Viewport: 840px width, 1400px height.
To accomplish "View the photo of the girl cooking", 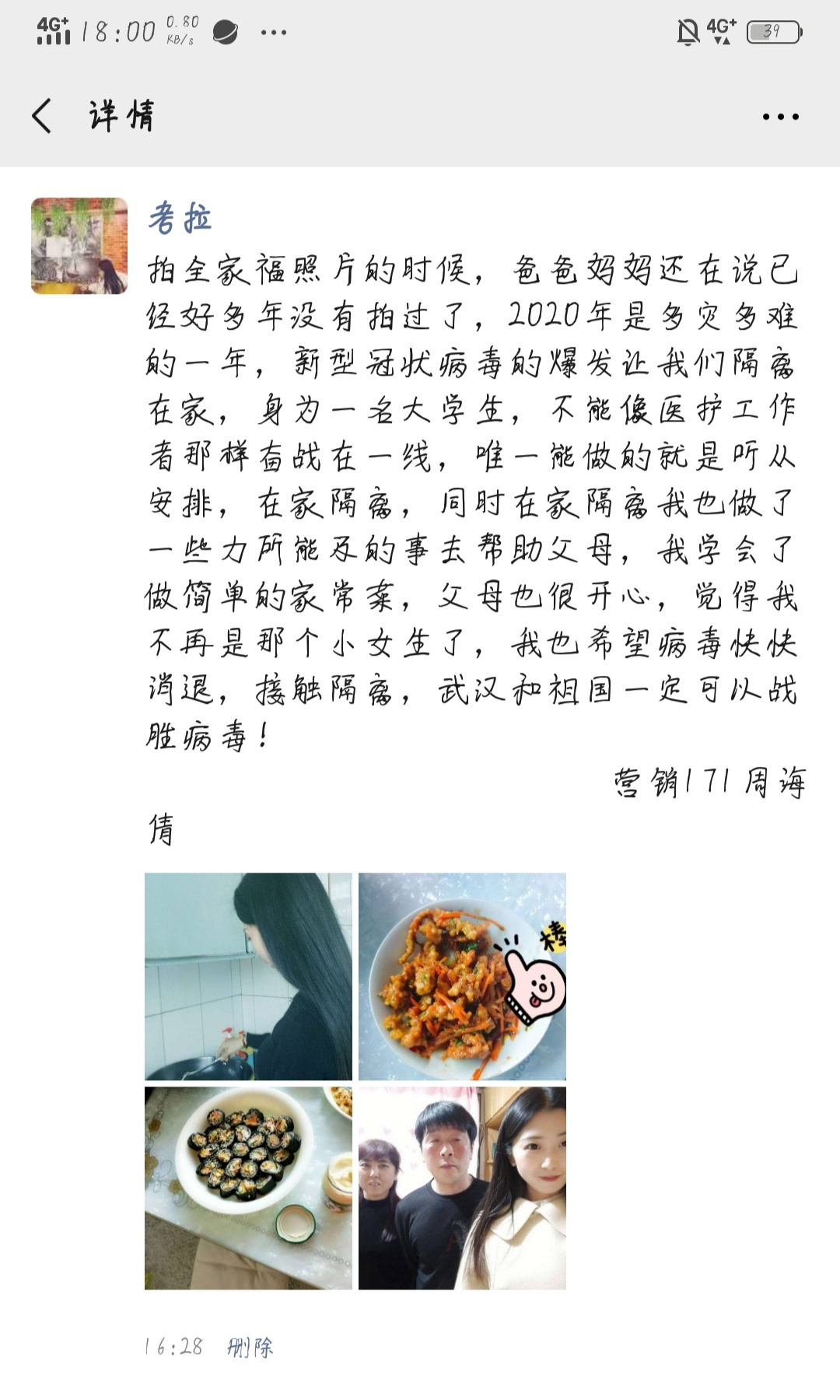I will (248, 976).
